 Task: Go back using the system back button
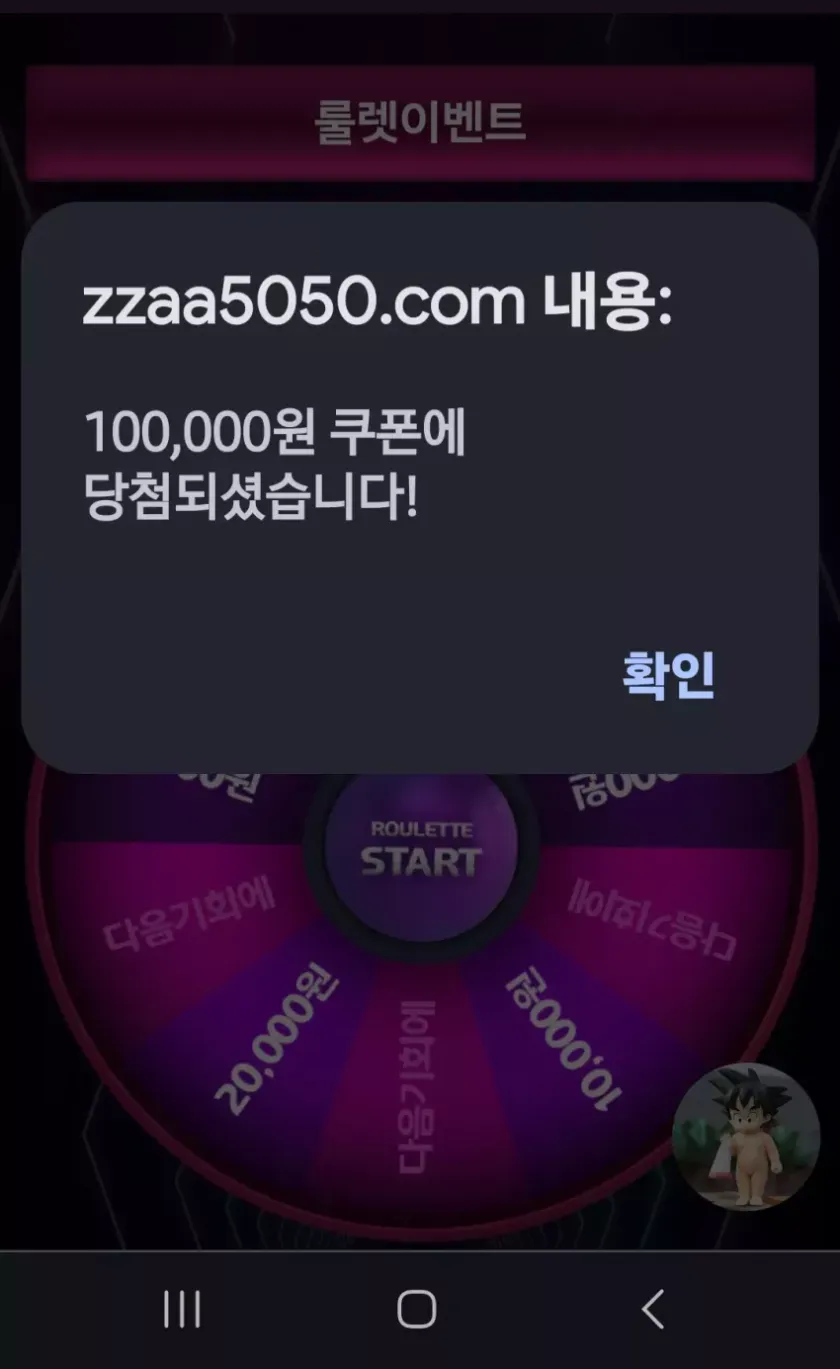[653, 1309]
